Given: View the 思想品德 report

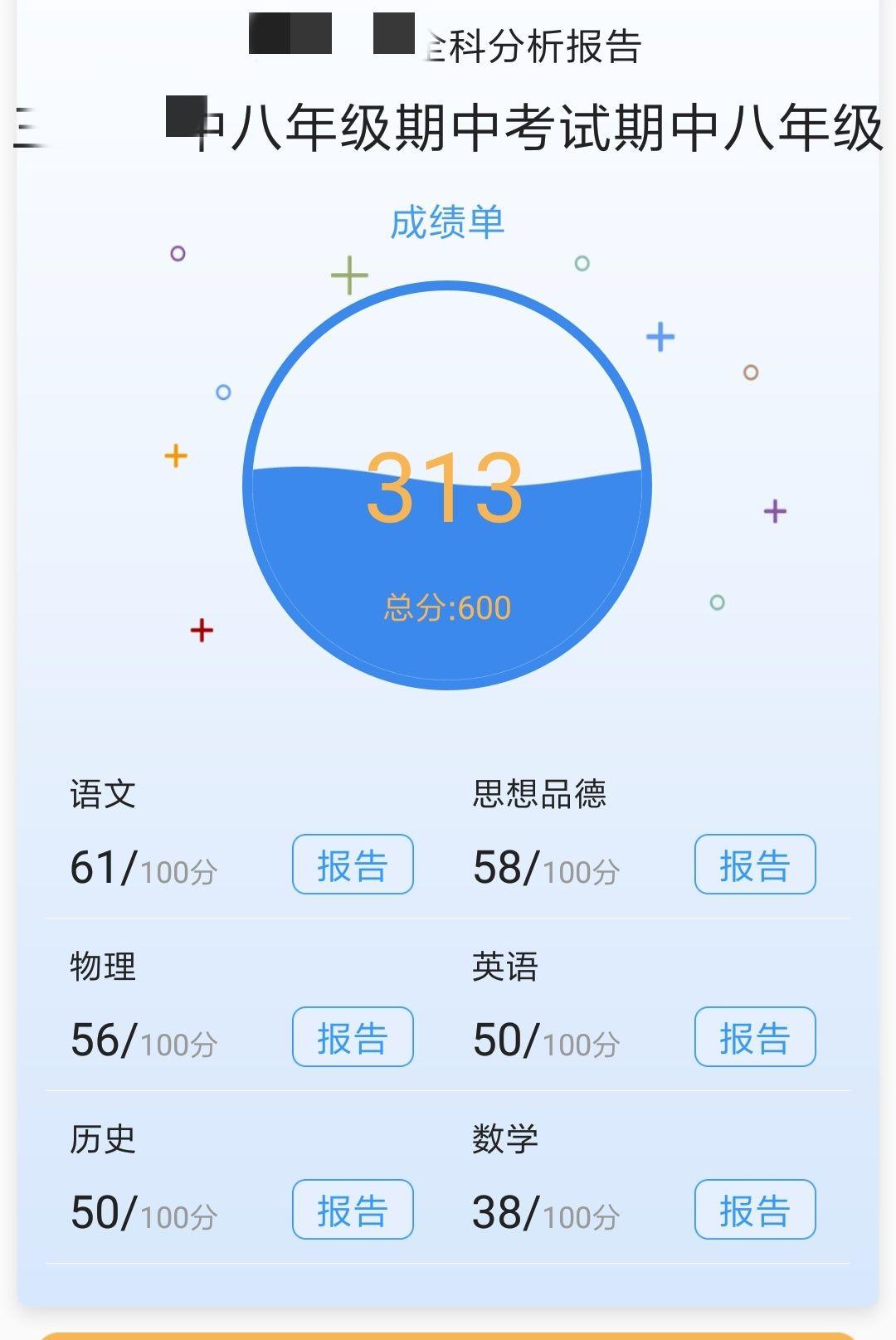Looking at the screenshot, I should pos(755,865).
